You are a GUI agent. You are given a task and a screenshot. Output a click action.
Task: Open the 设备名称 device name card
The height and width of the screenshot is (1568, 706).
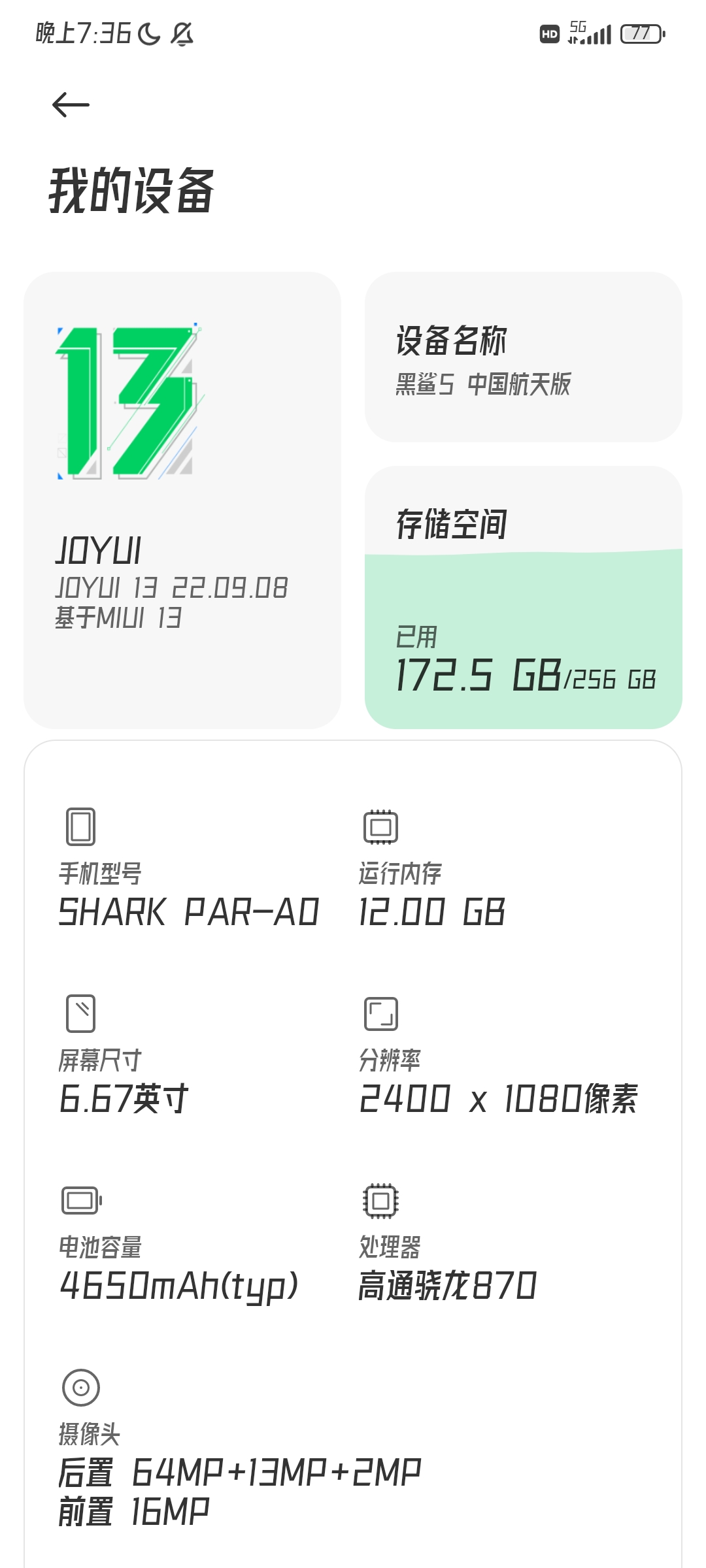pos(524,357)
